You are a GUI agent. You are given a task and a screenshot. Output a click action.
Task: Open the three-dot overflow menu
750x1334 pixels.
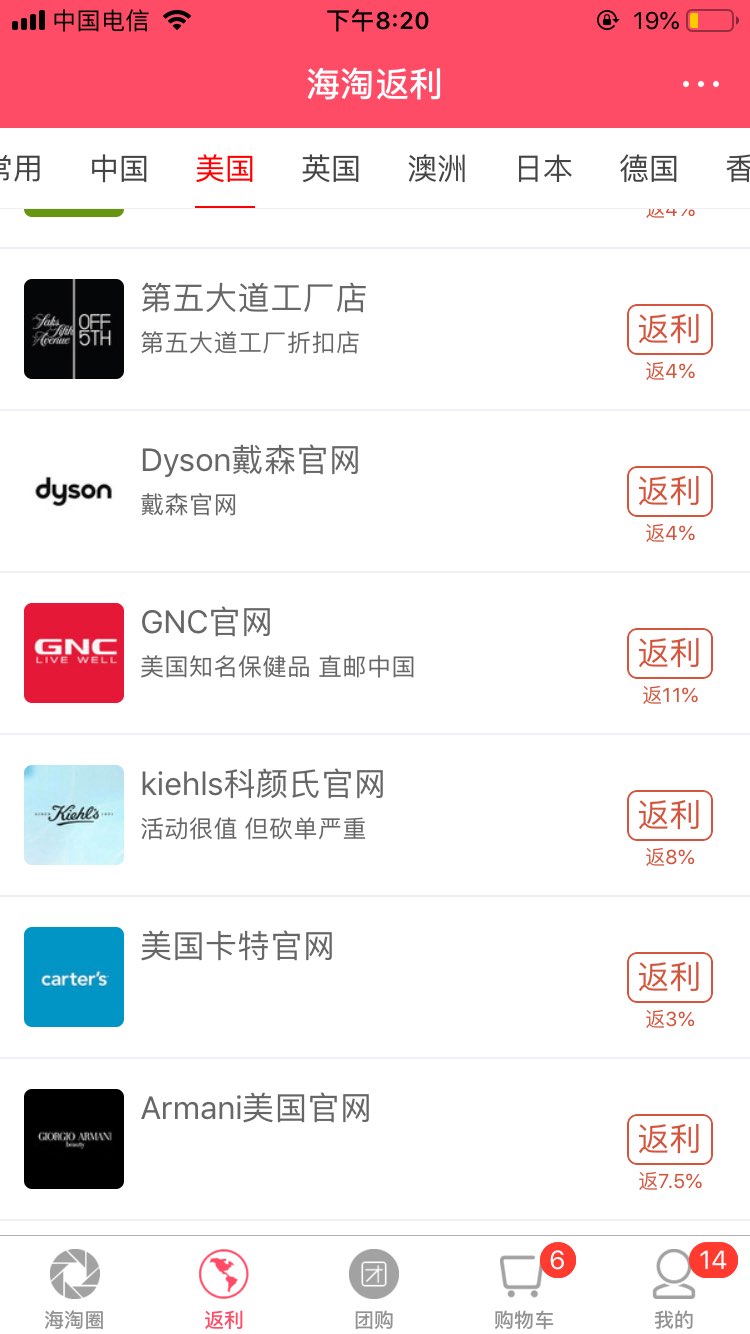pos(701,85)
